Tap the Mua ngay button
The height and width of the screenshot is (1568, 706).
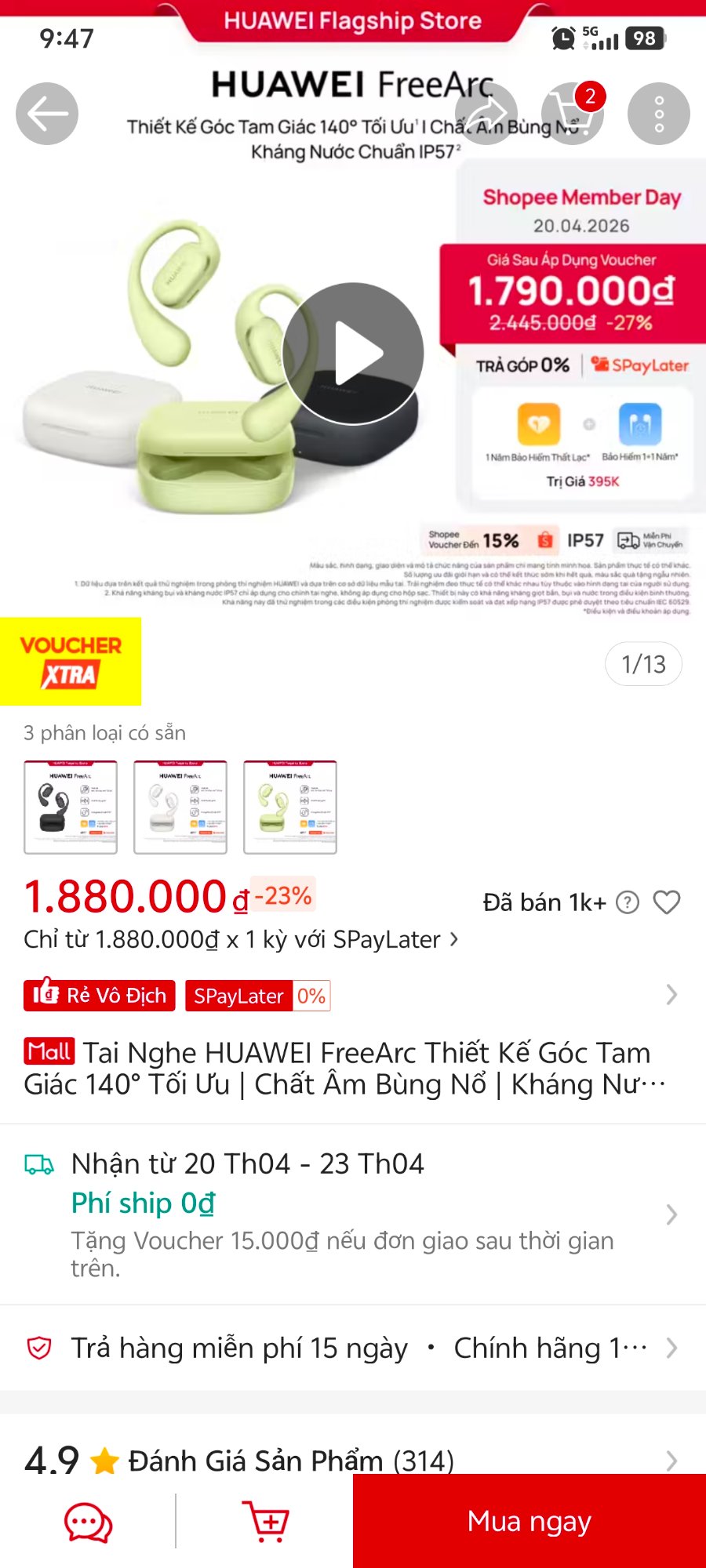coord(529,1522)
